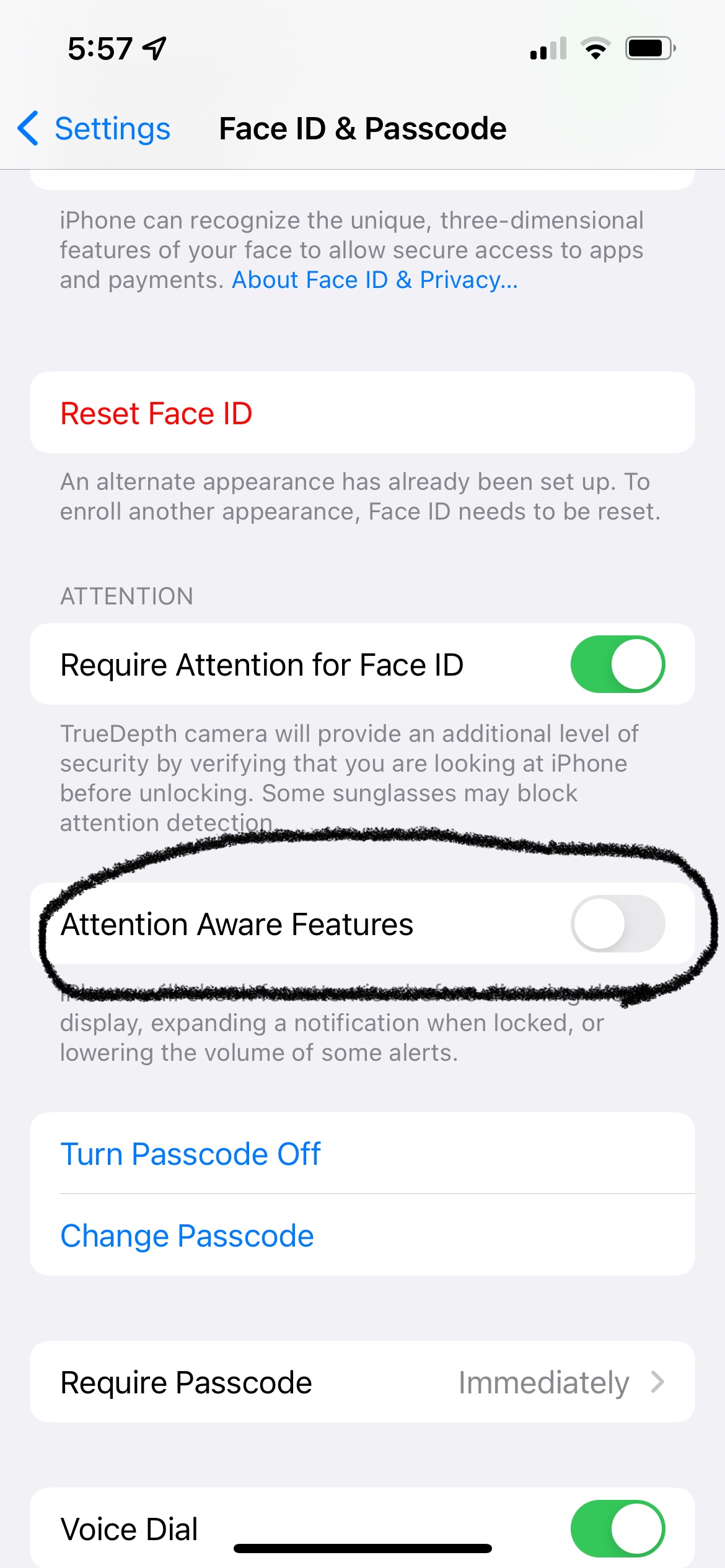Open About Face ID & Privacy link
This screenshot has width=725, height=1568.
point(375,280)
